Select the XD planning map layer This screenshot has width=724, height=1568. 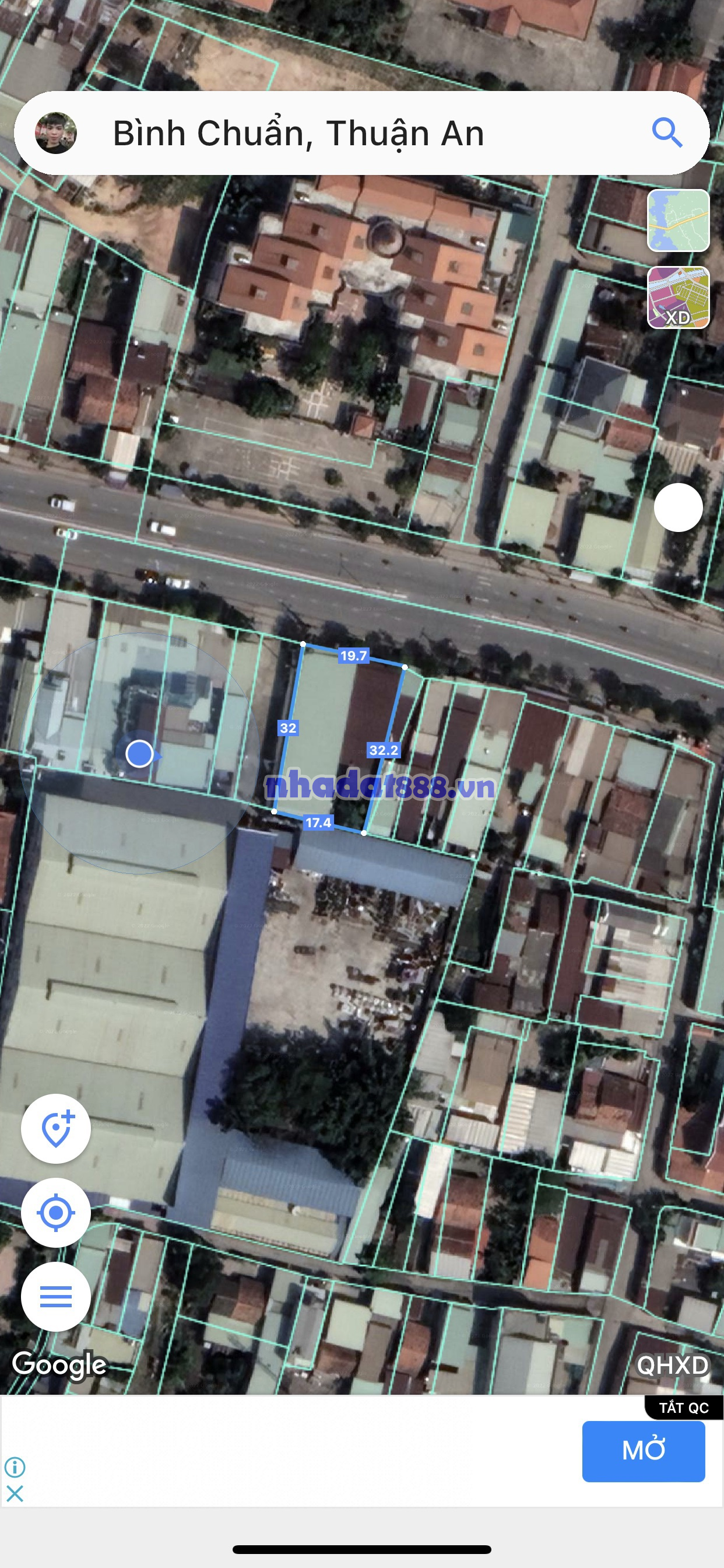pos(678,297)
